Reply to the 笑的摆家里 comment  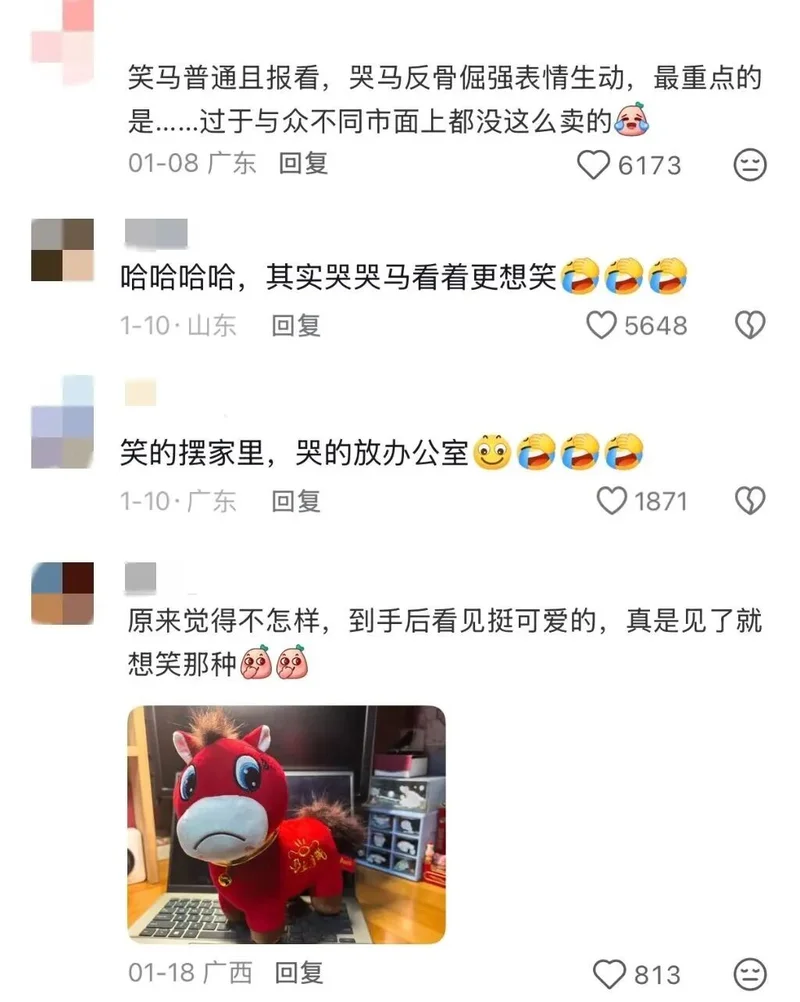pos(296,500)
